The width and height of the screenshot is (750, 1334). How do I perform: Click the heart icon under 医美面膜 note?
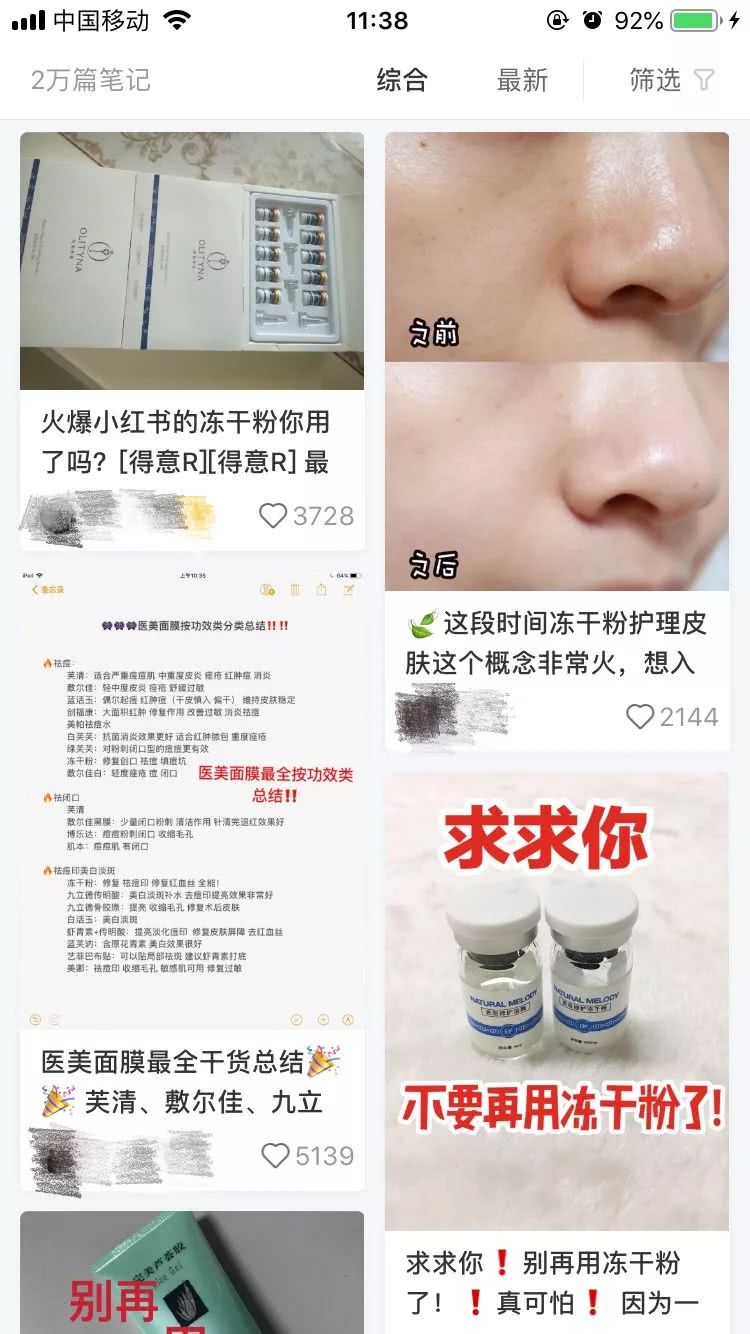(x=275, y=1157)
